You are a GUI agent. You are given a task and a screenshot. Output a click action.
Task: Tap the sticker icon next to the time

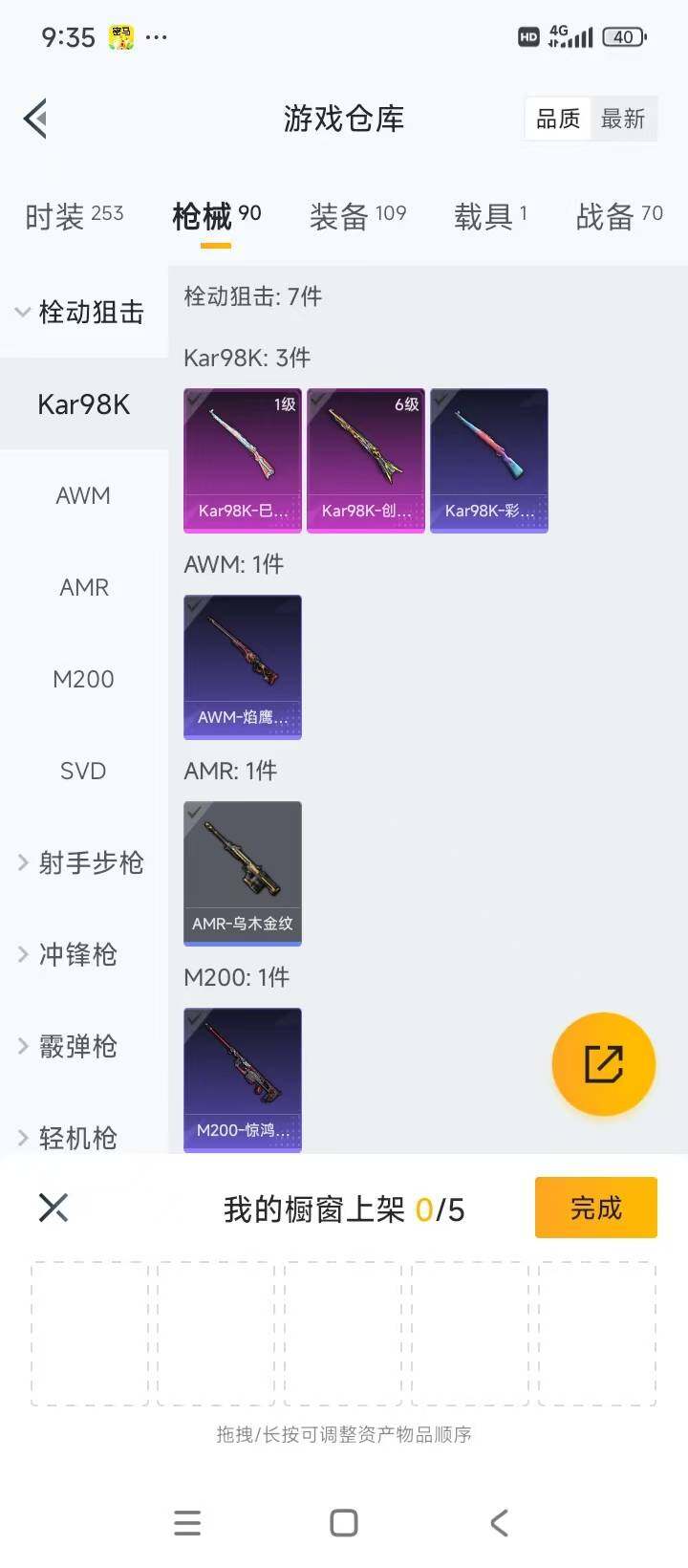[119, 34]
